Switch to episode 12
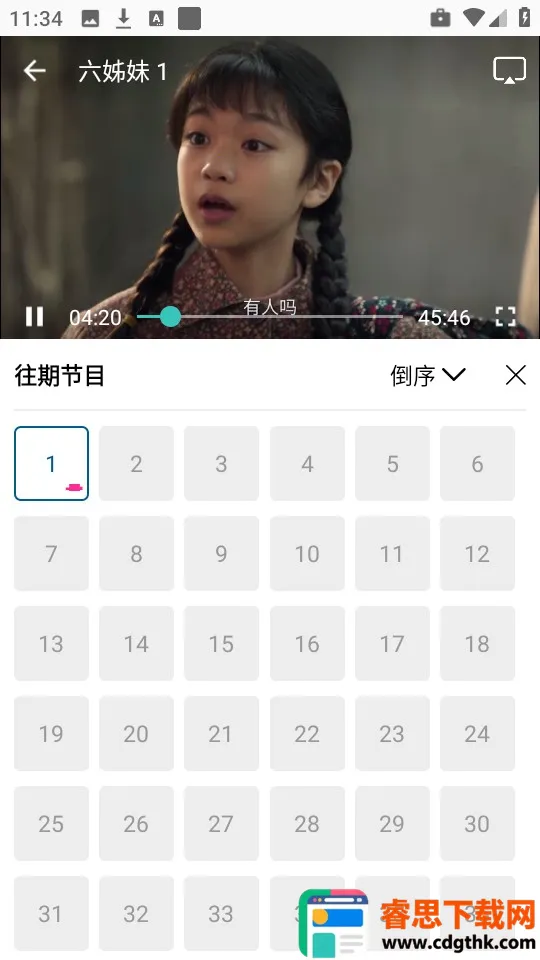This screenshot has height=960, width=540. (x=478, y=553)
